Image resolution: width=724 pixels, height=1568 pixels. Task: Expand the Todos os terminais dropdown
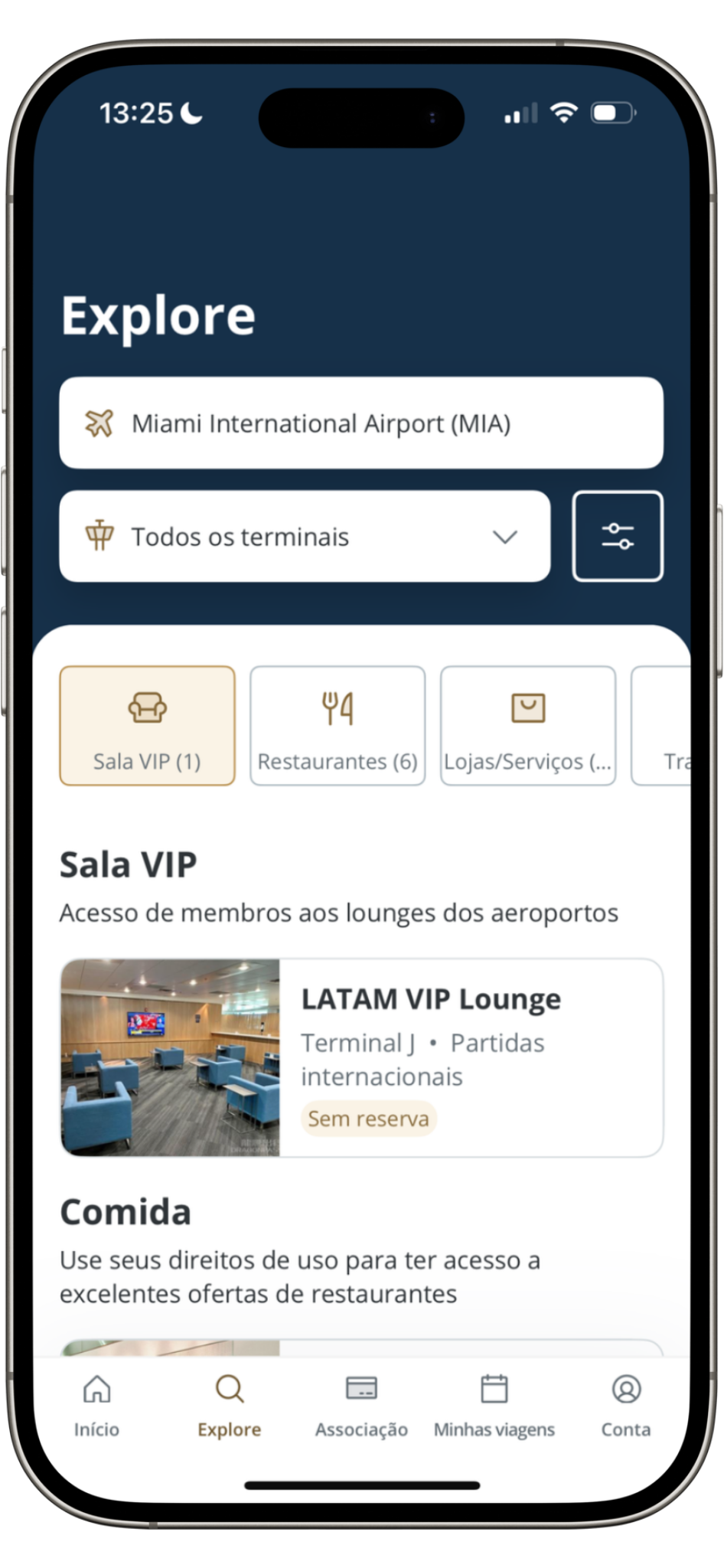(305, 536)
